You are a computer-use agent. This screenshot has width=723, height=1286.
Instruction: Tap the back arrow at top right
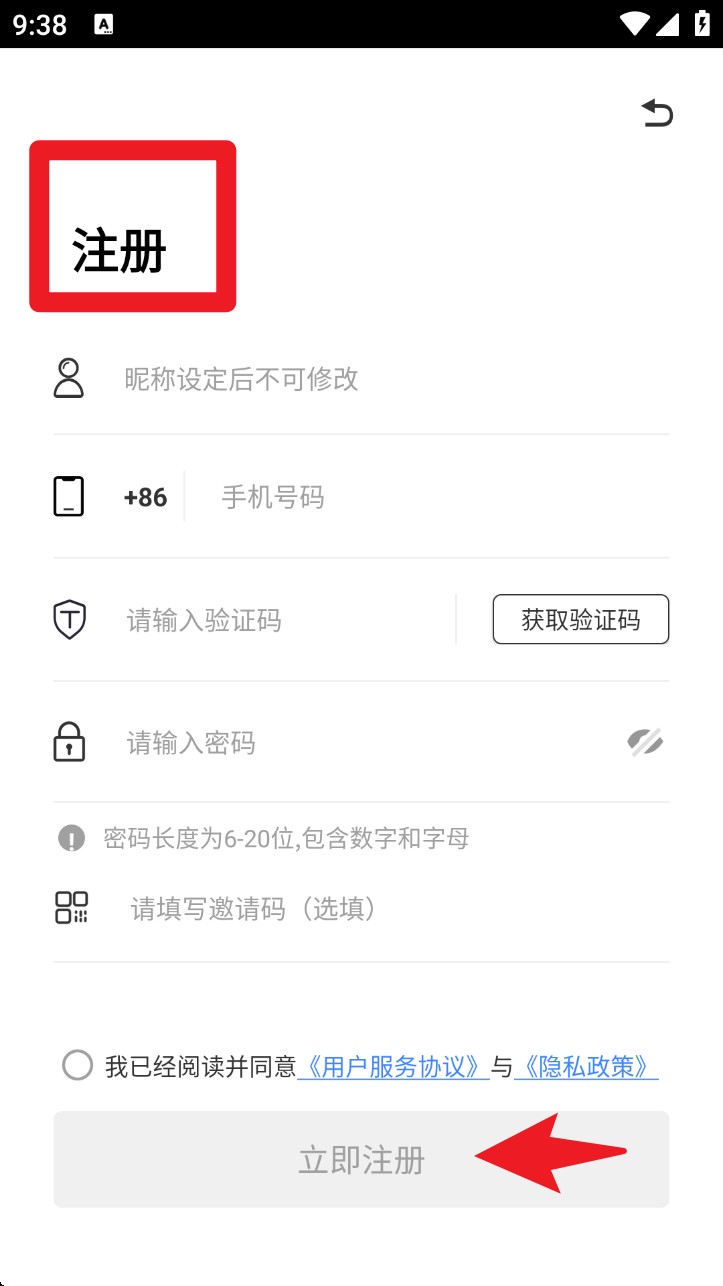(657, 113)
